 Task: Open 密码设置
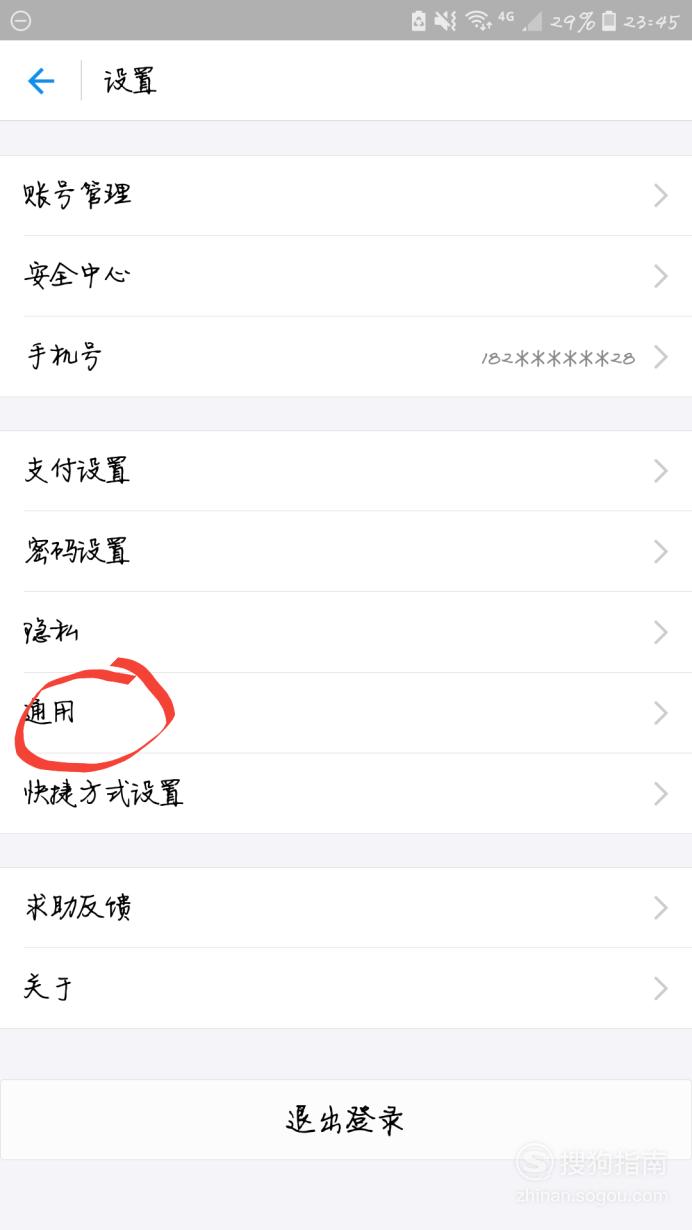[x=346, y=552]
